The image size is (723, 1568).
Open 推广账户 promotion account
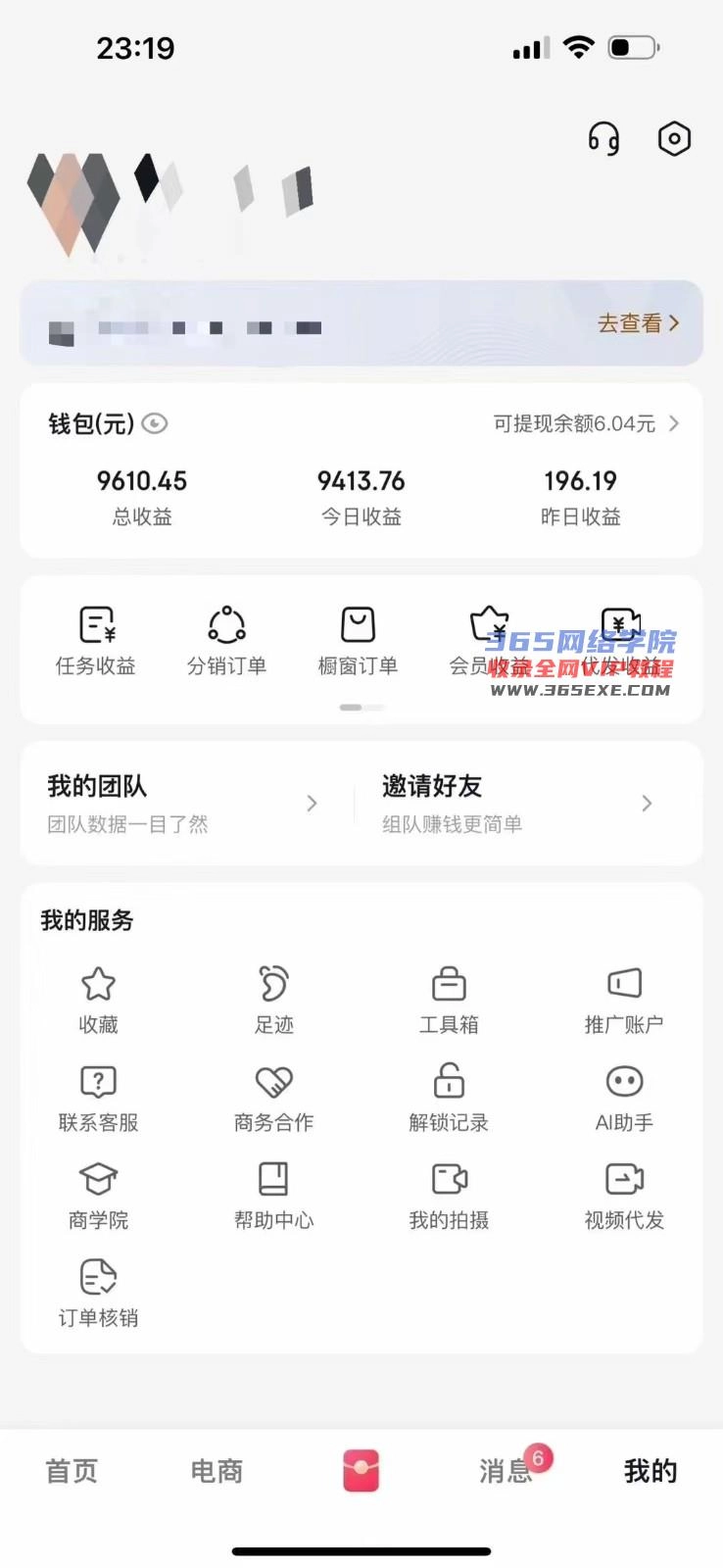624,1000
